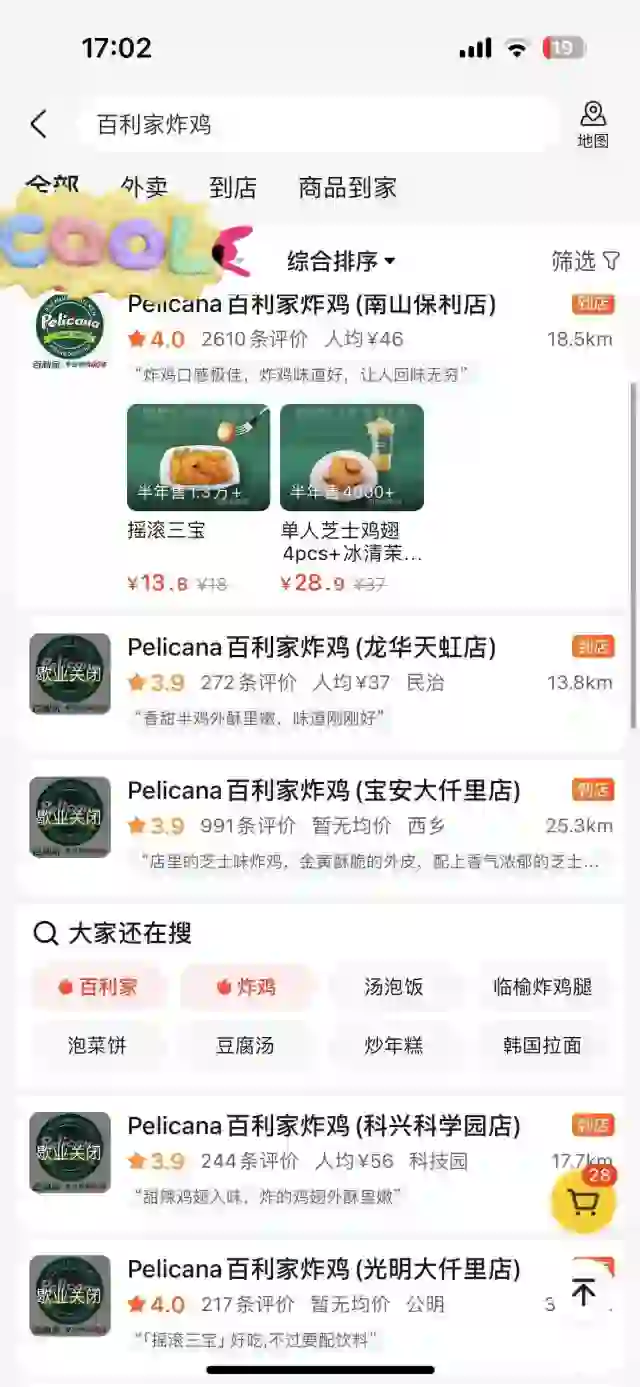The width and height of the screenshot is (640, 1387).
Task: Tap the 韩国拉面 suggestion chip
Action: tap(542, 1045)
